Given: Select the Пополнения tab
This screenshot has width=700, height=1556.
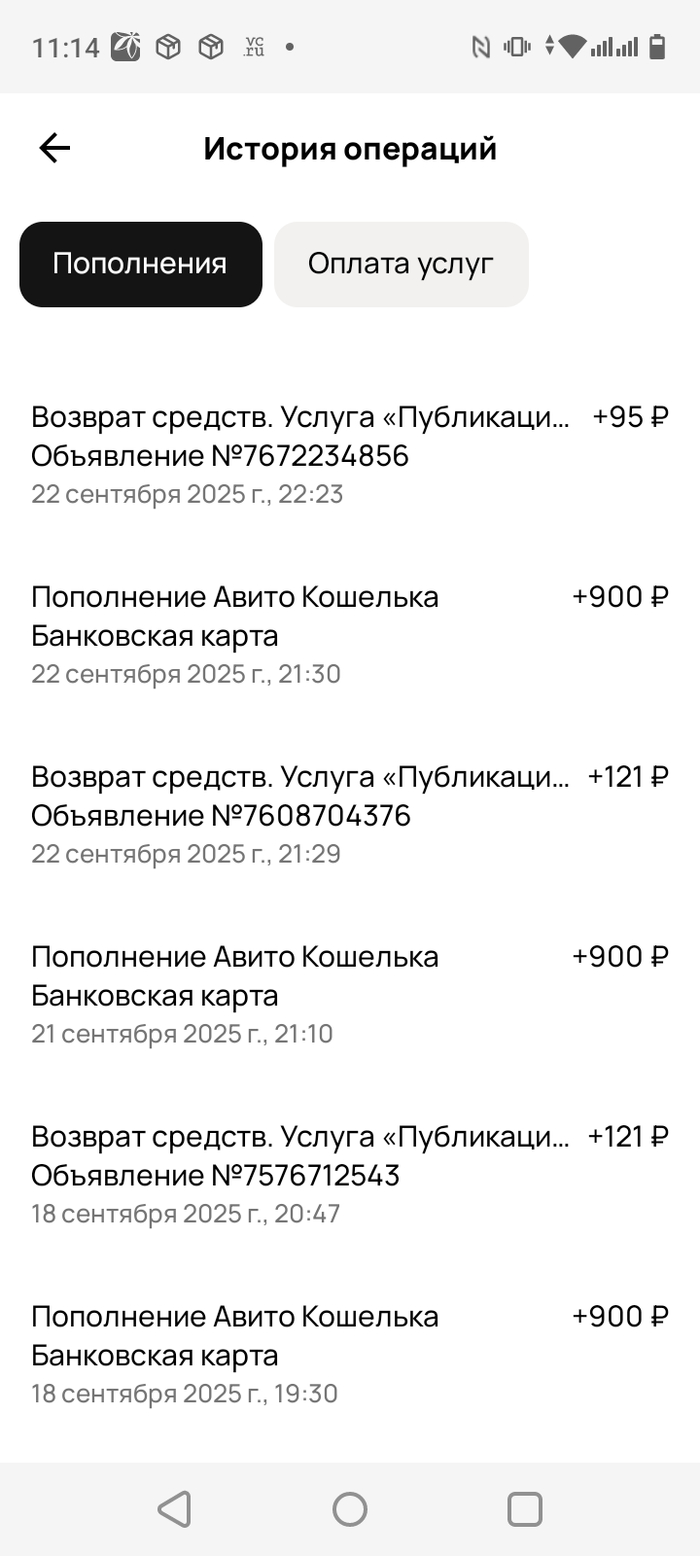Looking at the screenshot, I should tap(140, 264).
